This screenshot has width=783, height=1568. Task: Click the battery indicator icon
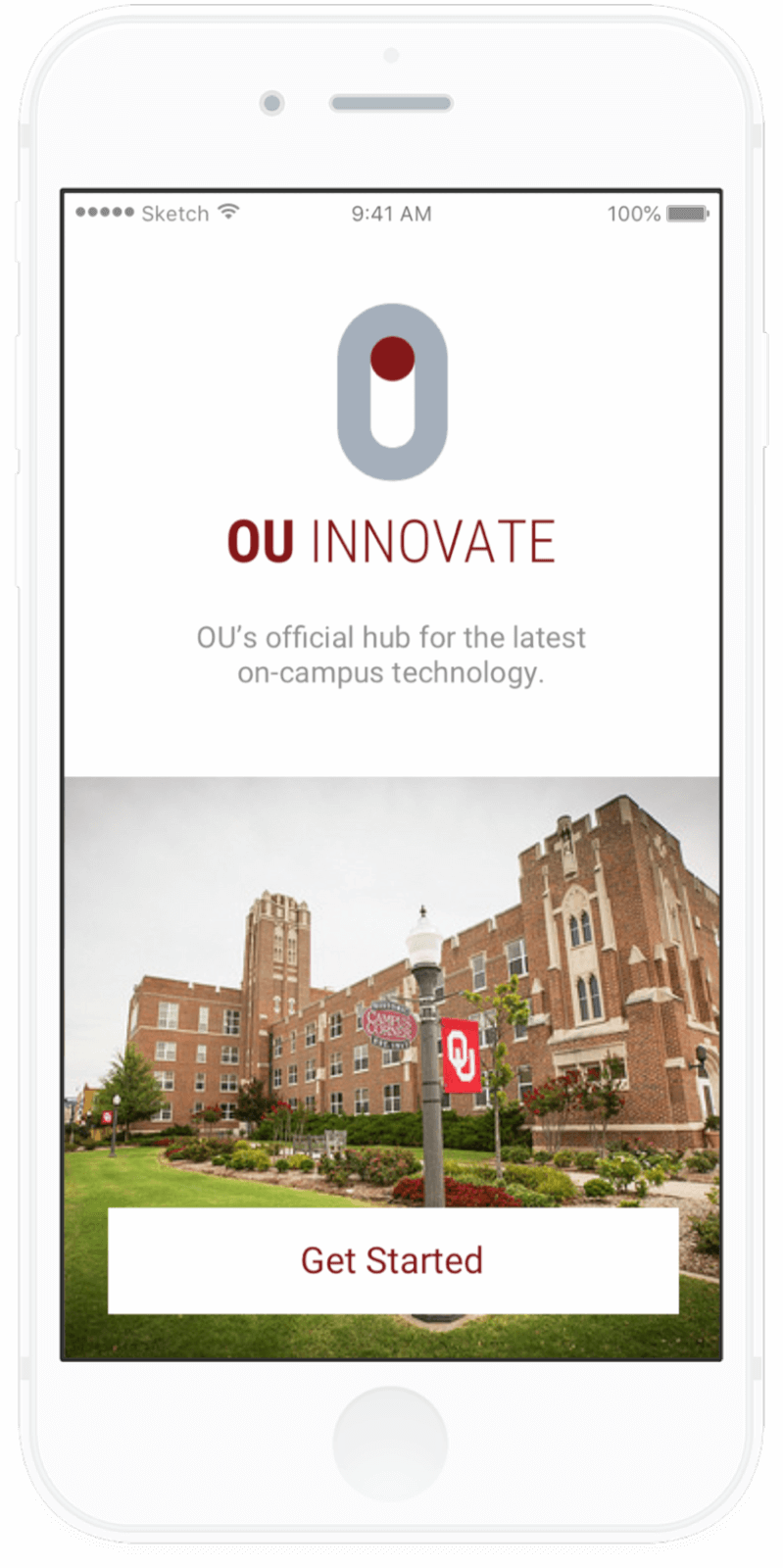[686, 213]
